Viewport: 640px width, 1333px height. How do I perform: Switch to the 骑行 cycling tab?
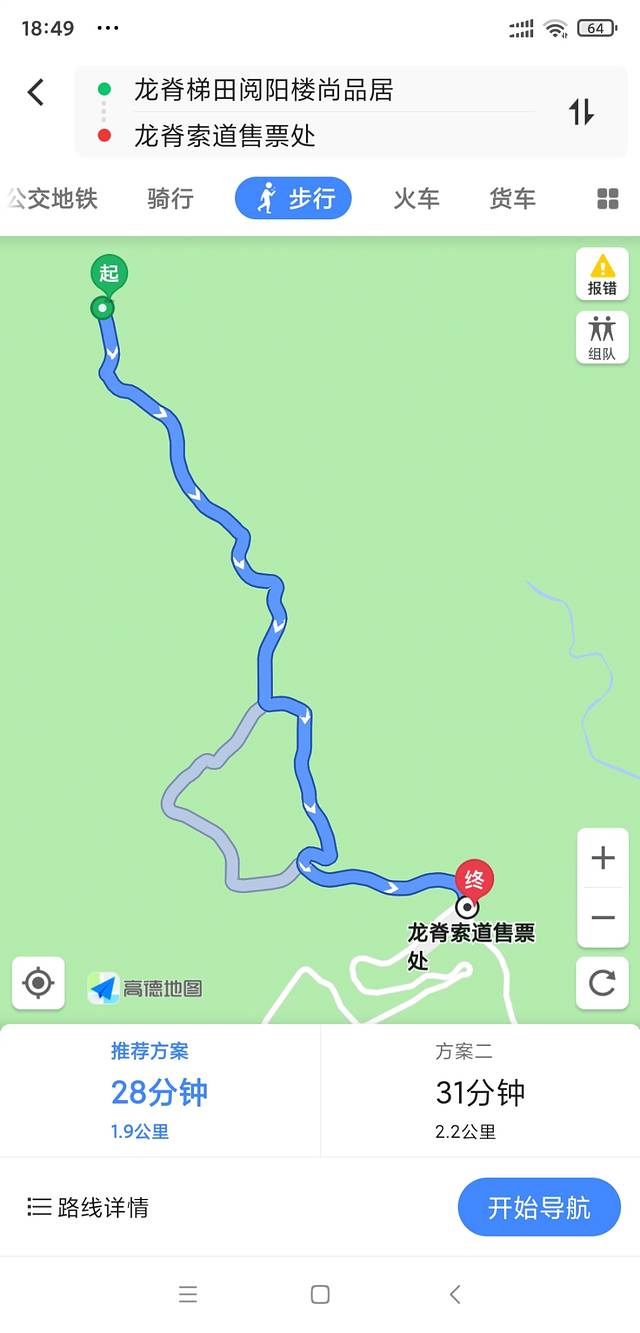click(x=170, y=198)
